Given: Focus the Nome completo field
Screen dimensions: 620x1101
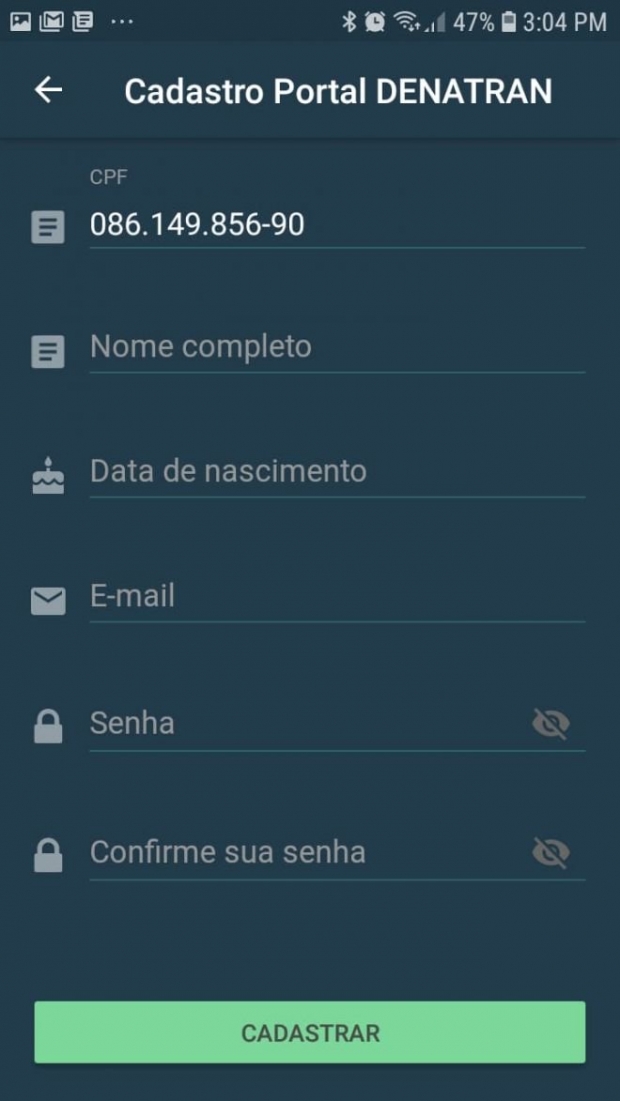Looking at the screenshot, I should [337, 347].
